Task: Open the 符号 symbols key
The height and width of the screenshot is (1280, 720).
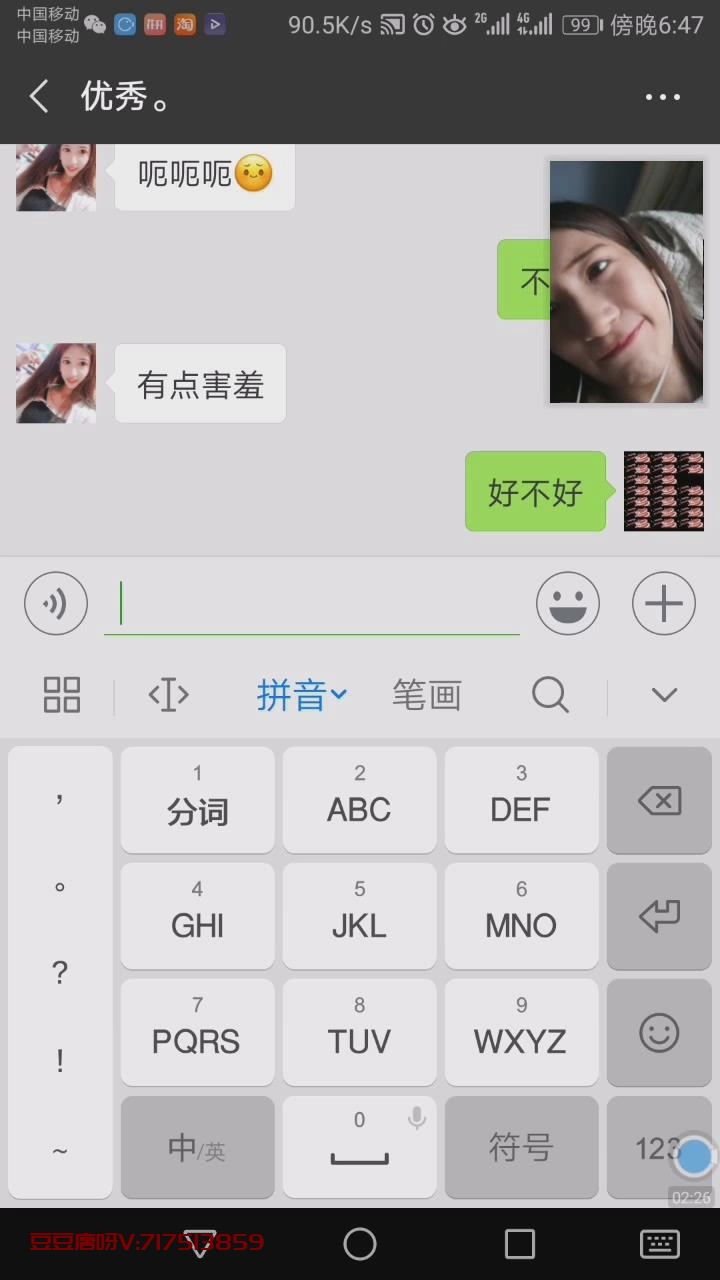Action: 521,1147
